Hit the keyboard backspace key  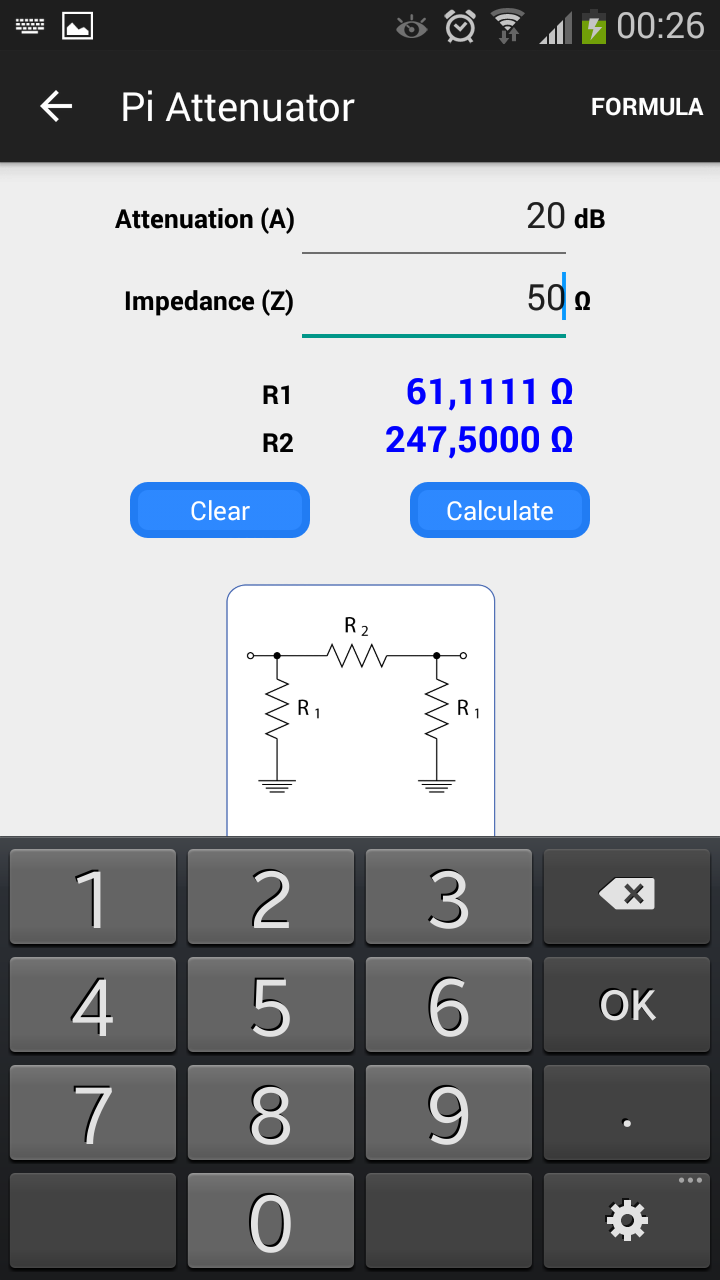(x=627, y=896)
